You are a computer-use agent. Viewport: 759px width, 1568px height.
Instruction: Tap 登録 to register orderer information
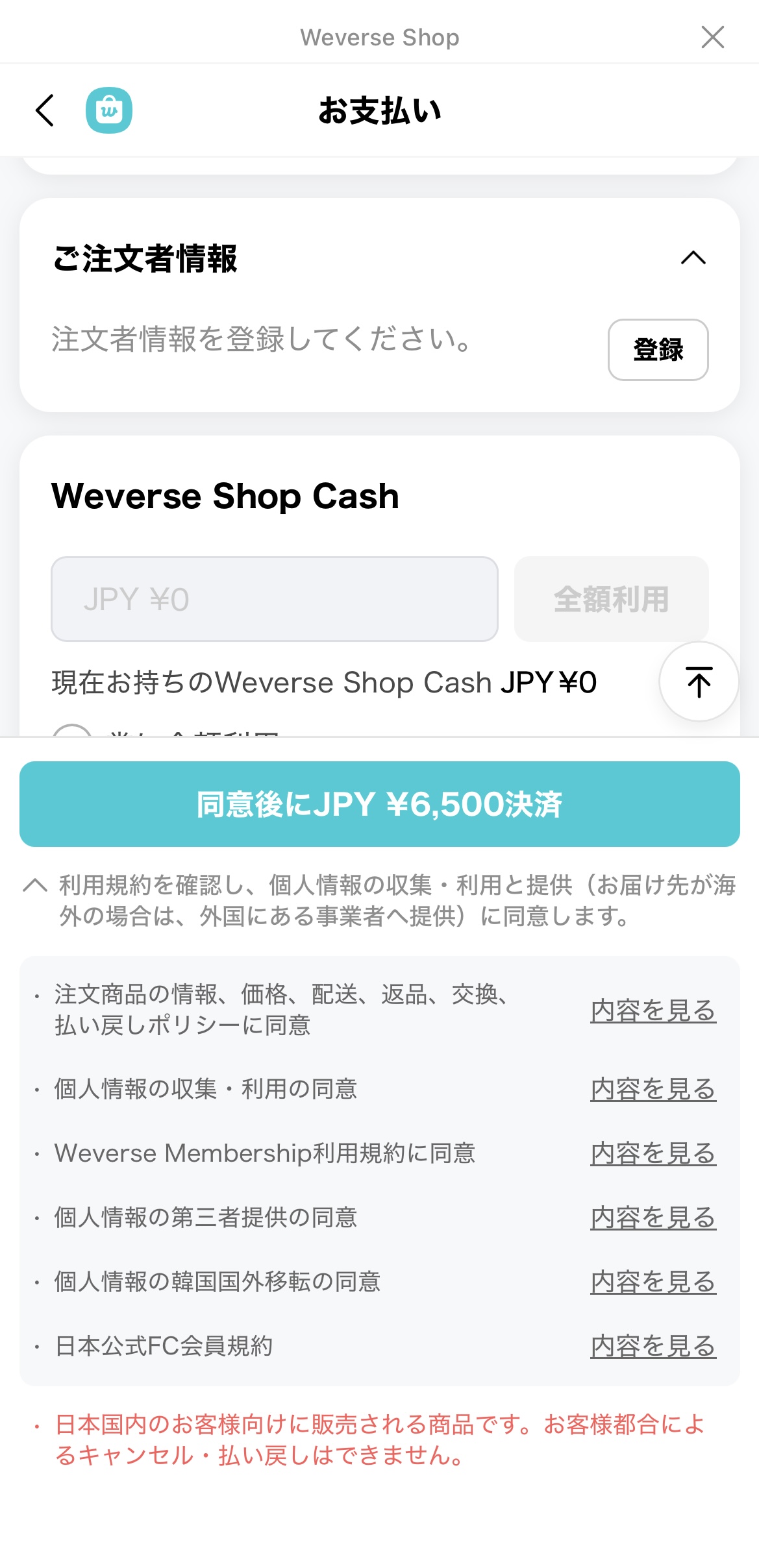[658, 350]
